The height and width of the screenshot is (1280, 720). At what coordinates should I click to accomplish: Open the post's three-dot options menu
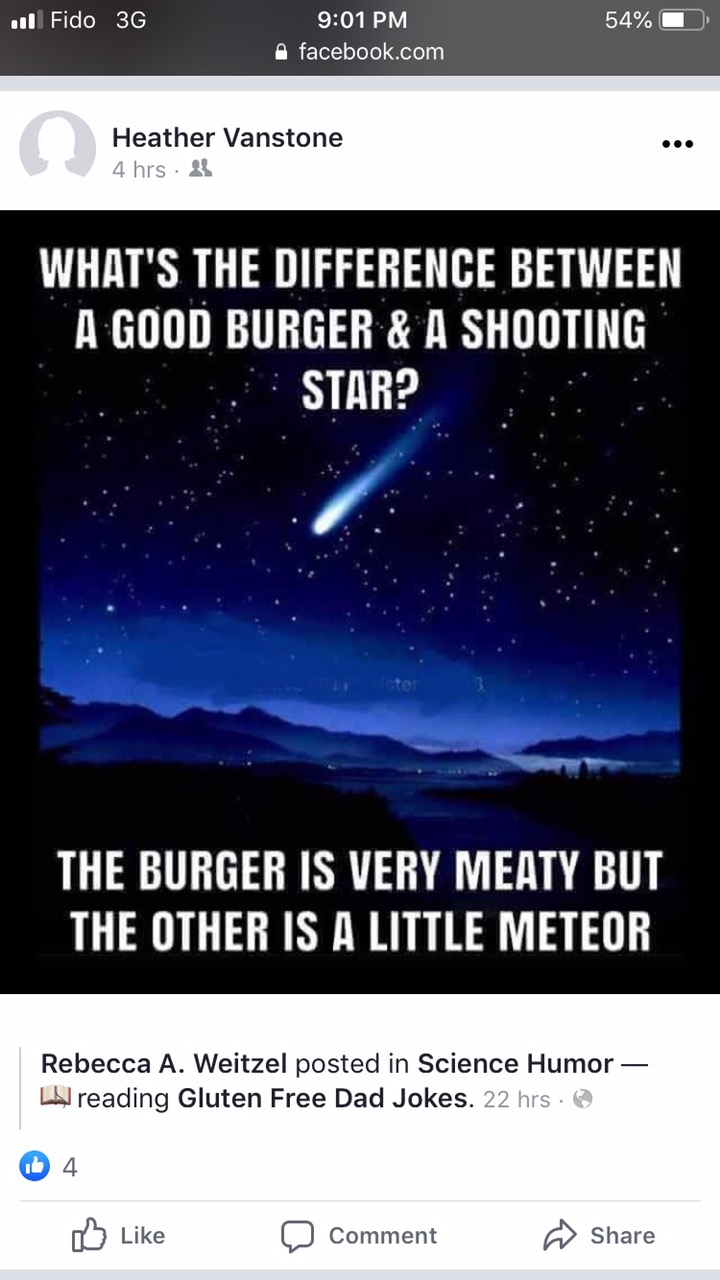(677, 144)
